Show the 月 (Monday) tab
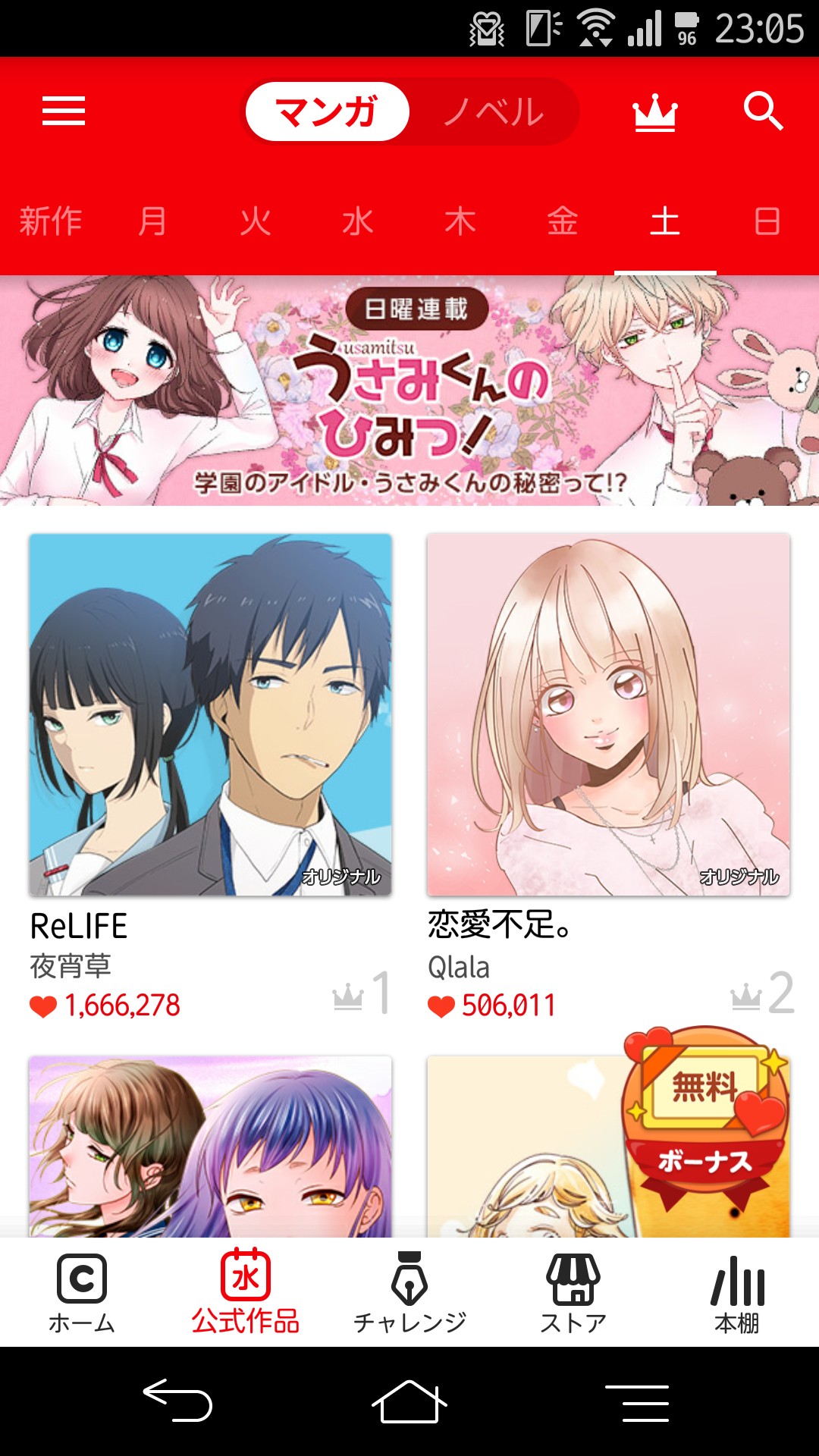The height and width of the screenshot is (1456, 819). click(x=152, y=221)
